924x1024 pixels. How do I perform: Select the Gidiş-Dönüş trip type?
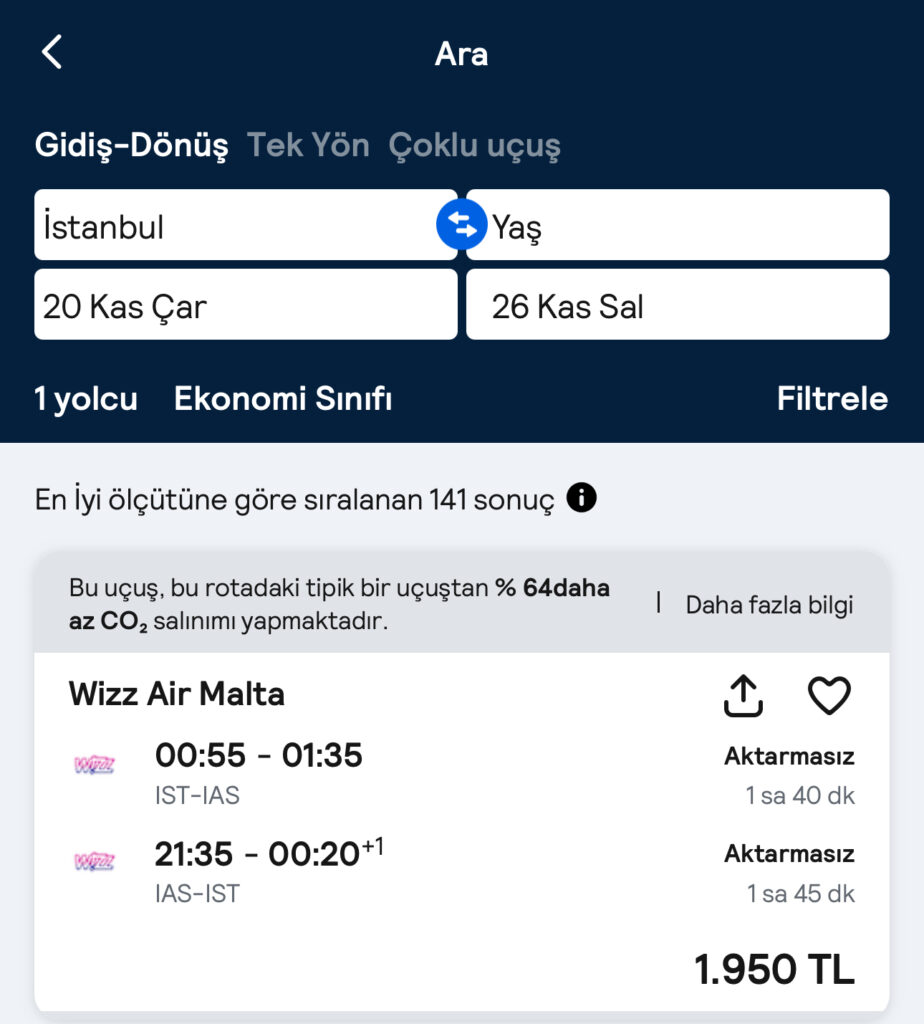(x=131, y=146)
